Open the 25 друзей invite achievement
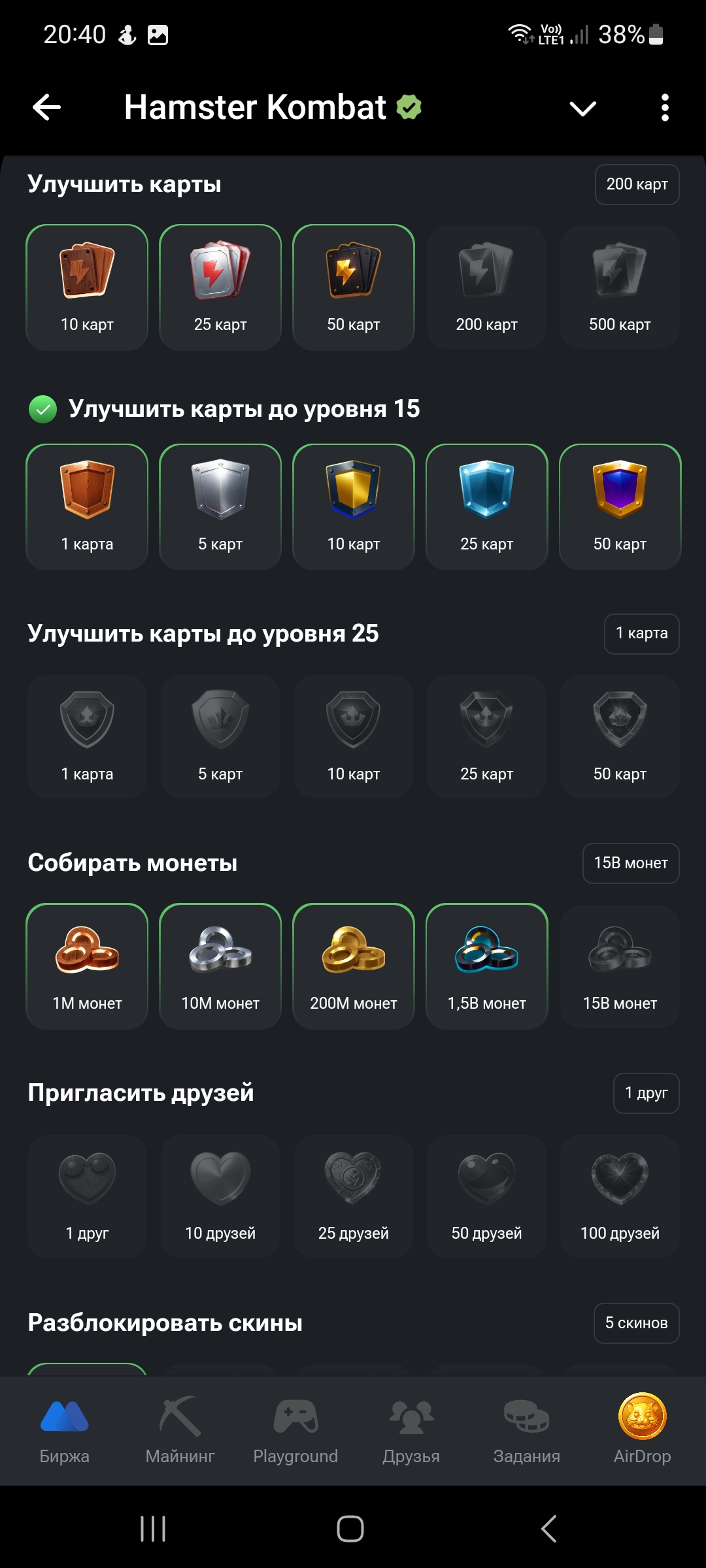Viewport: 706px width, 1568px height. 354,1196
